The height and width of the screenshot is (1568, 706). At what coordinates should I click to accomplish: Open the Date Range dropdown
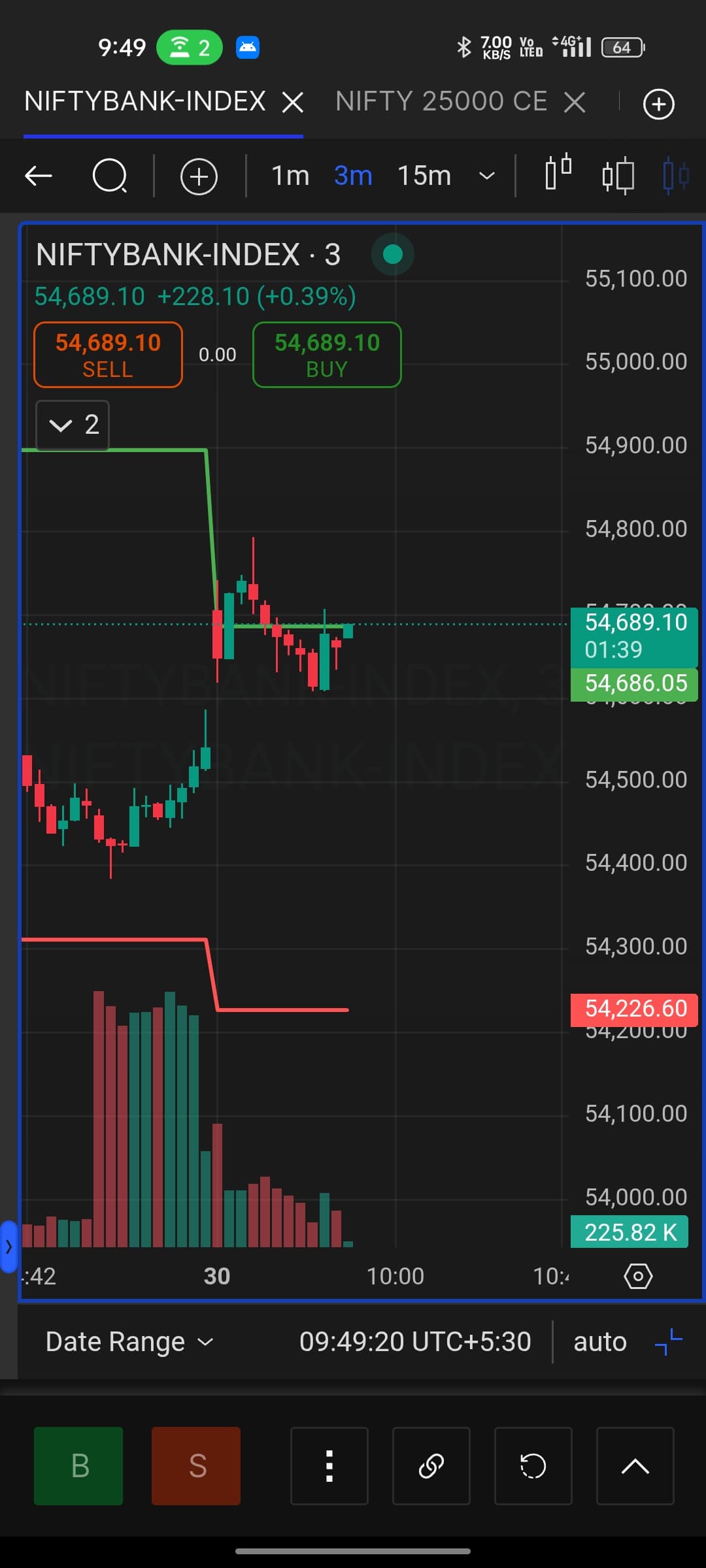(x=129, y=1342)
